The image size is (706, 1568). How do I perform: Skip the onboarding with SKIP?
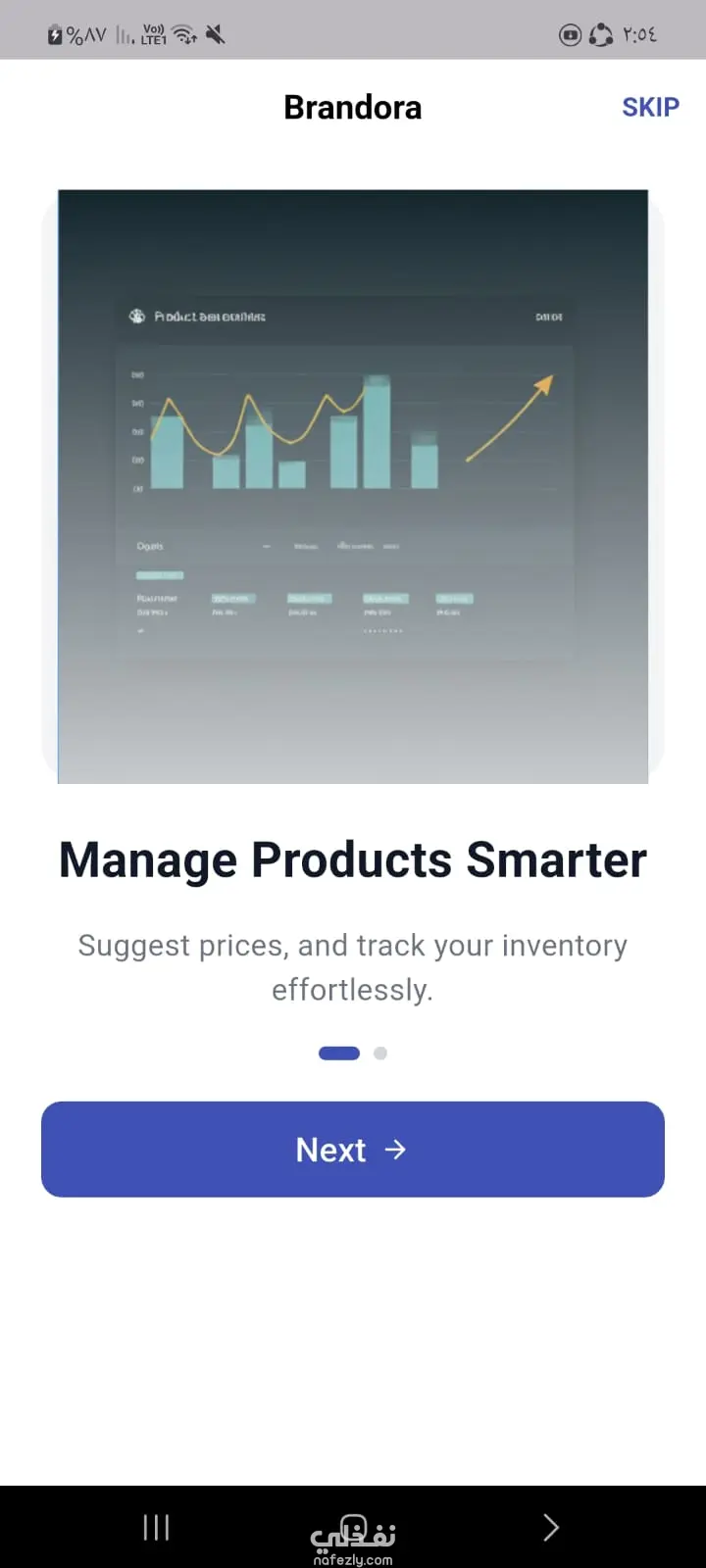pos(650,107)
